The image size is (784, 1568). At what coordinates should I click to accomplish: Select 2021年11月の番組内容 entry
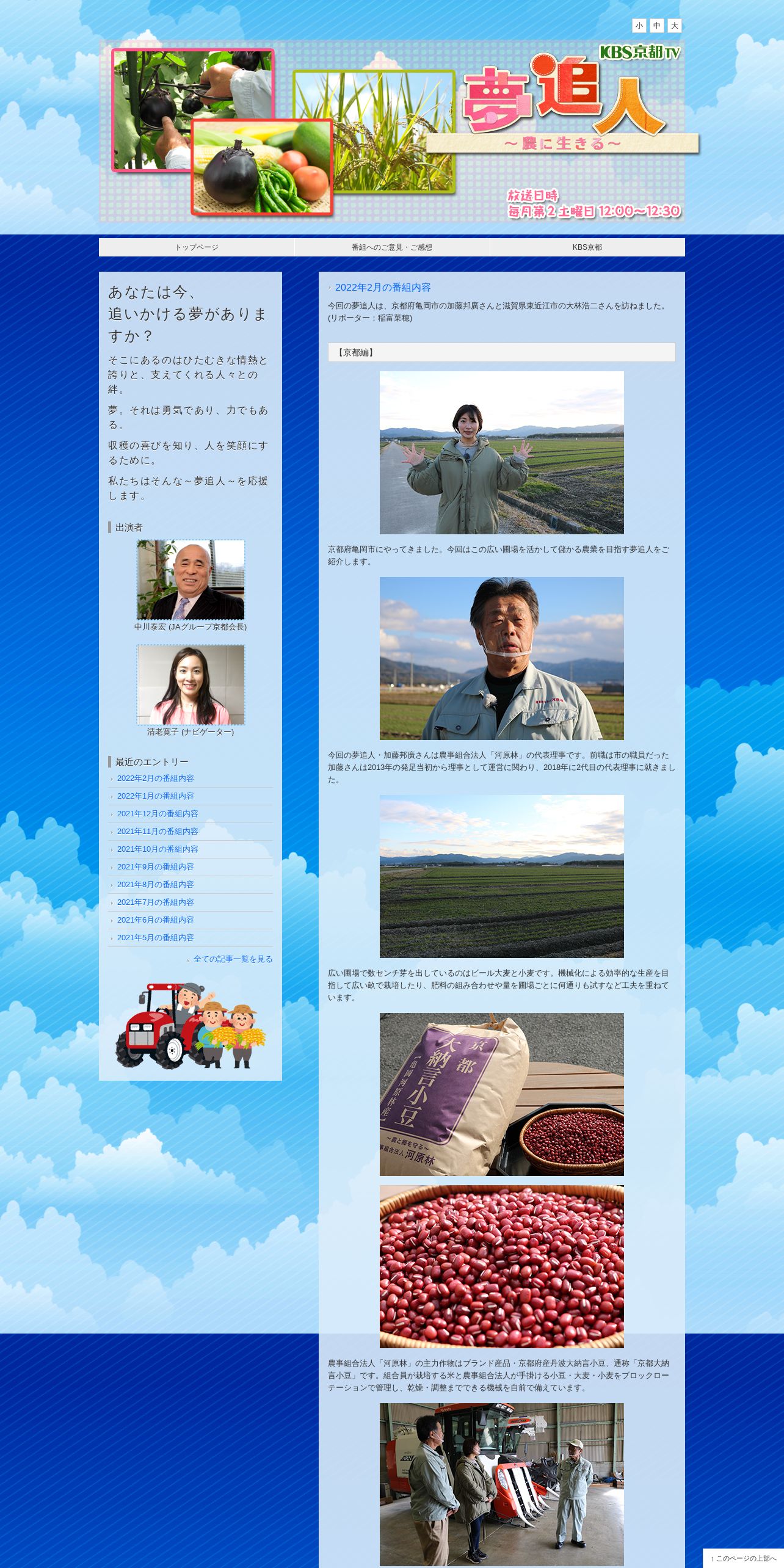tap(158, 832)
